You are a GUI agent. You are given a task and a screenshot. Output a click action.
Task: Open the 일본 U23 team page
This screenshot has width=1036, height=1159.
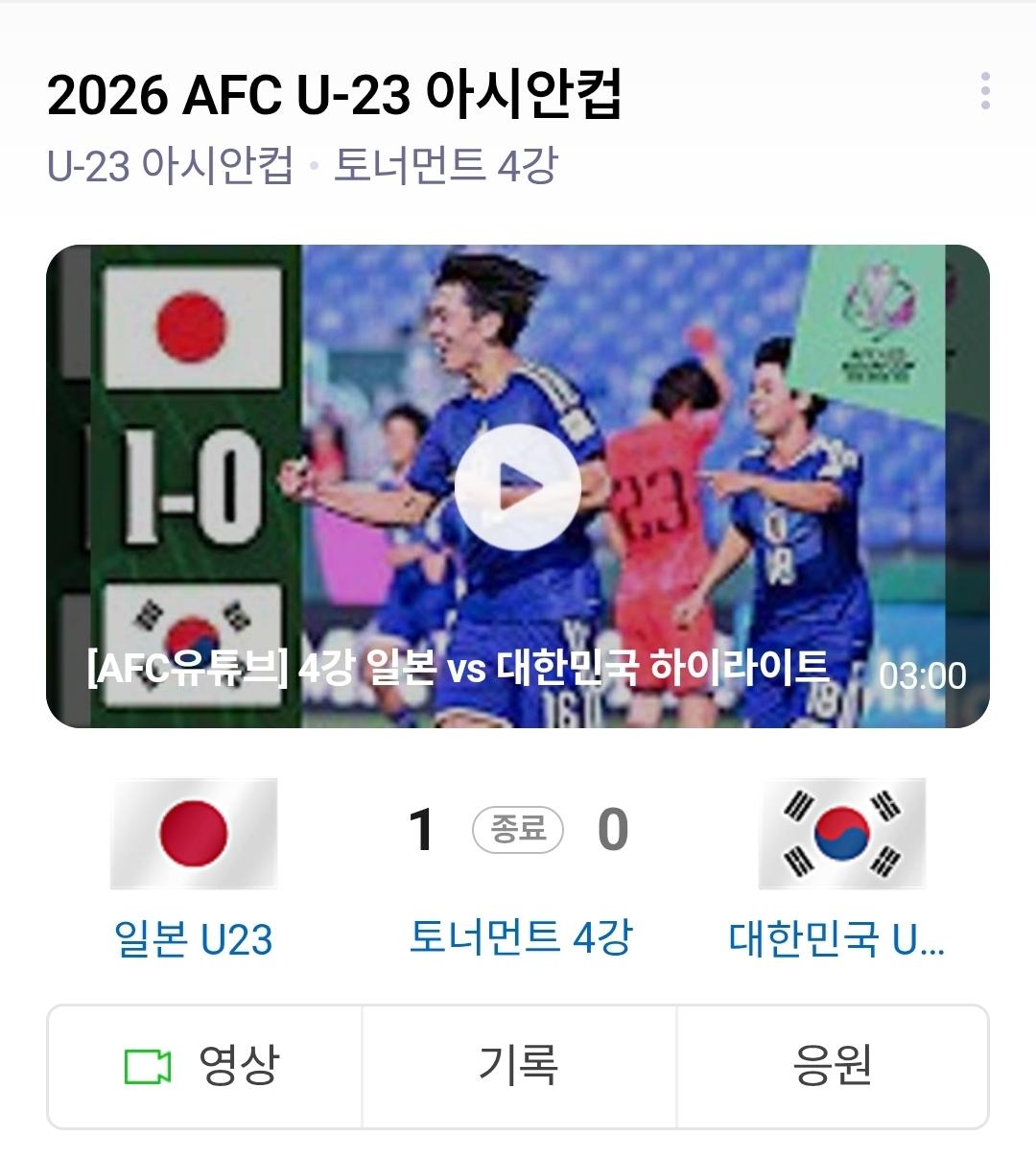click(194, 938)
